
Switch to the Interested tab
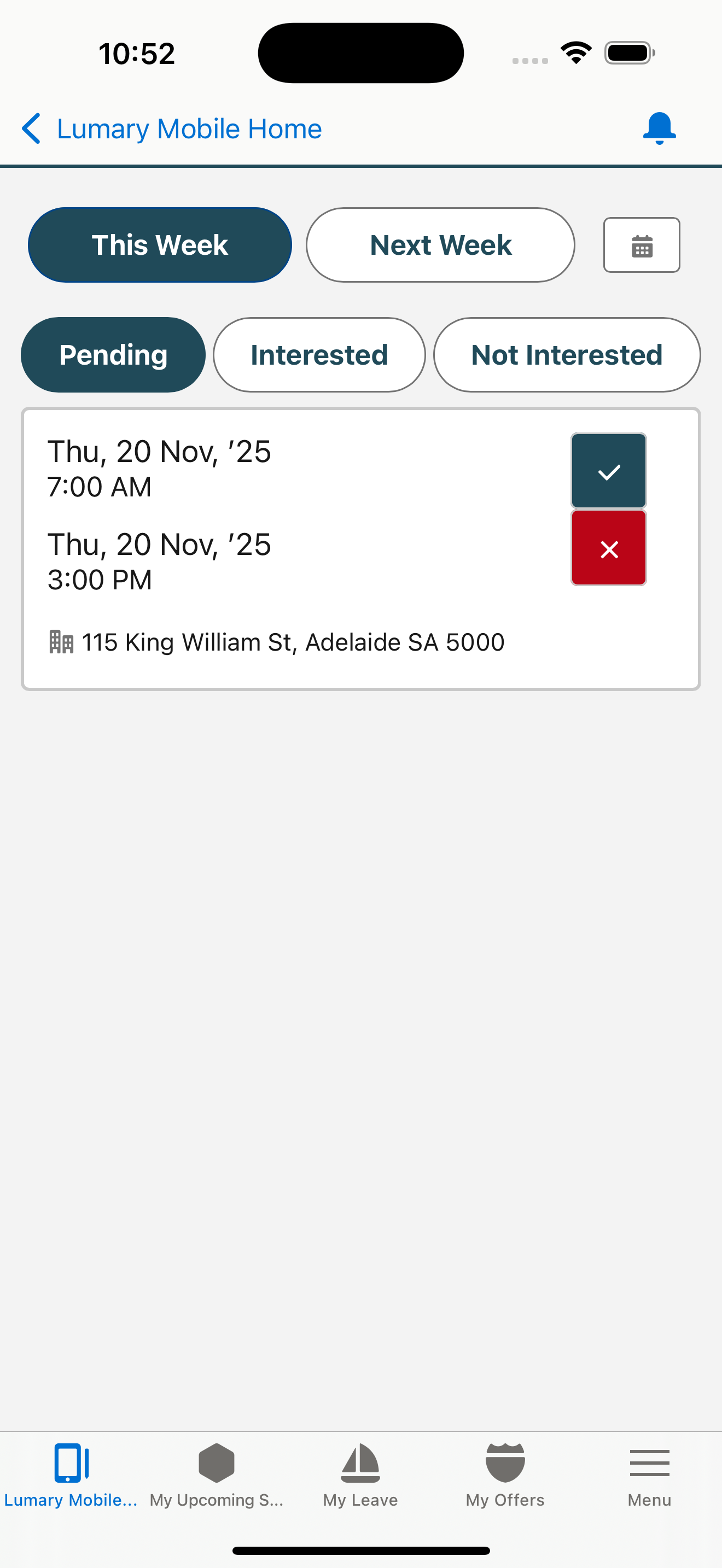click(319, 355)
